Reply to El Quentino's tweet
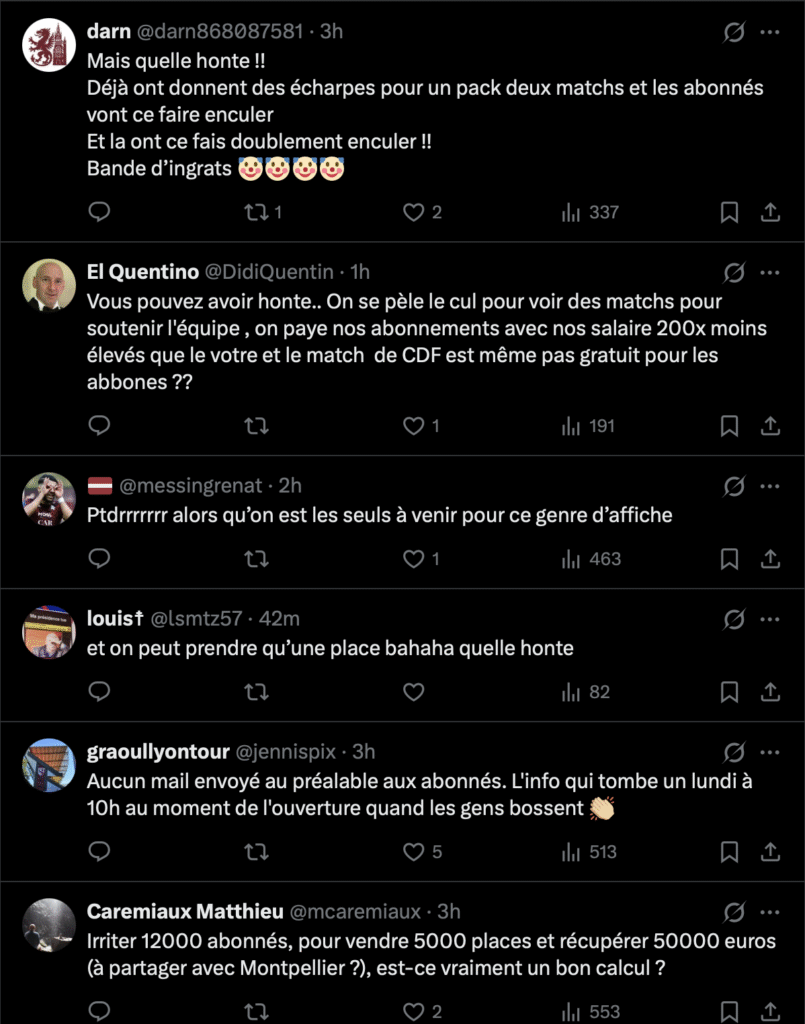 tap(99, 426)
